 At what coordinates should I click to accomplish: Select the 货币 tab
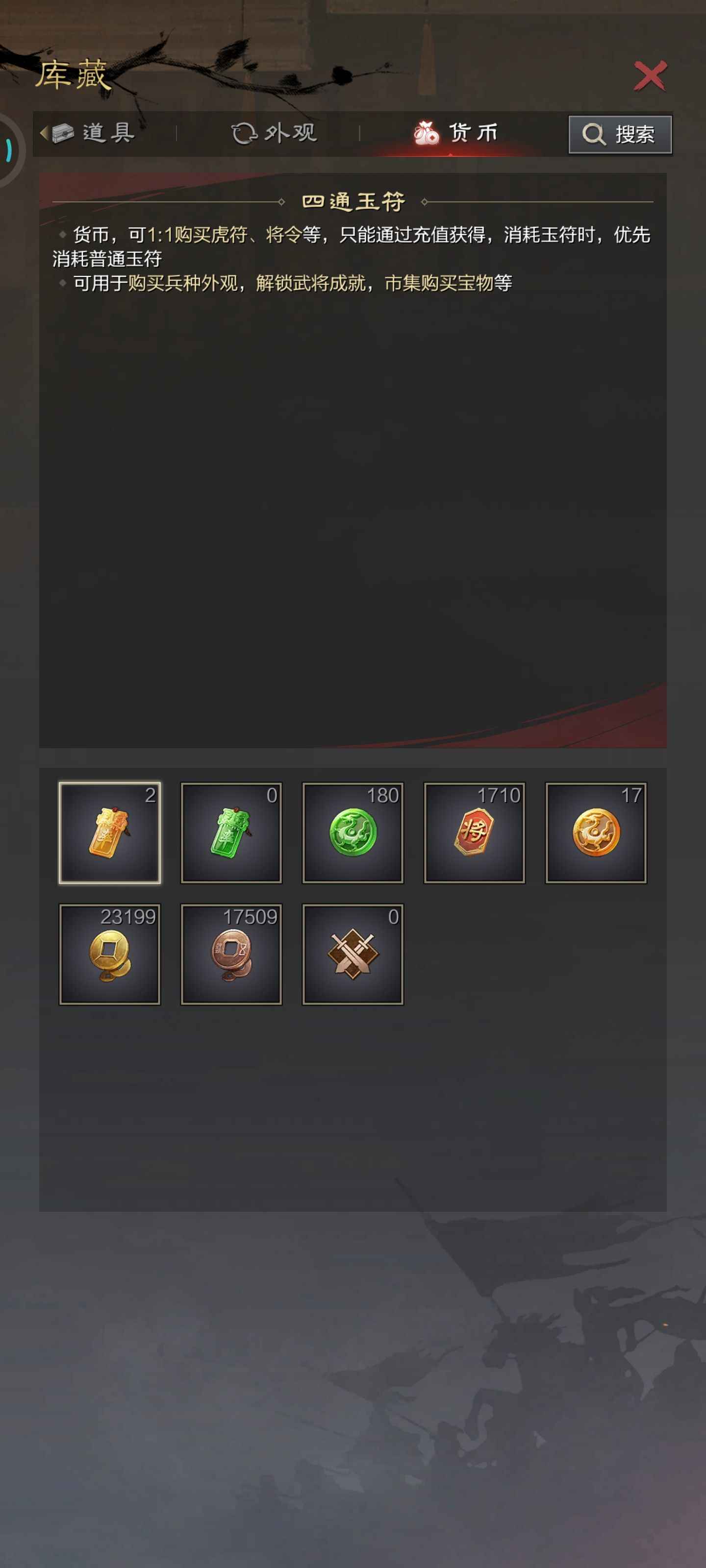(456, 133)
